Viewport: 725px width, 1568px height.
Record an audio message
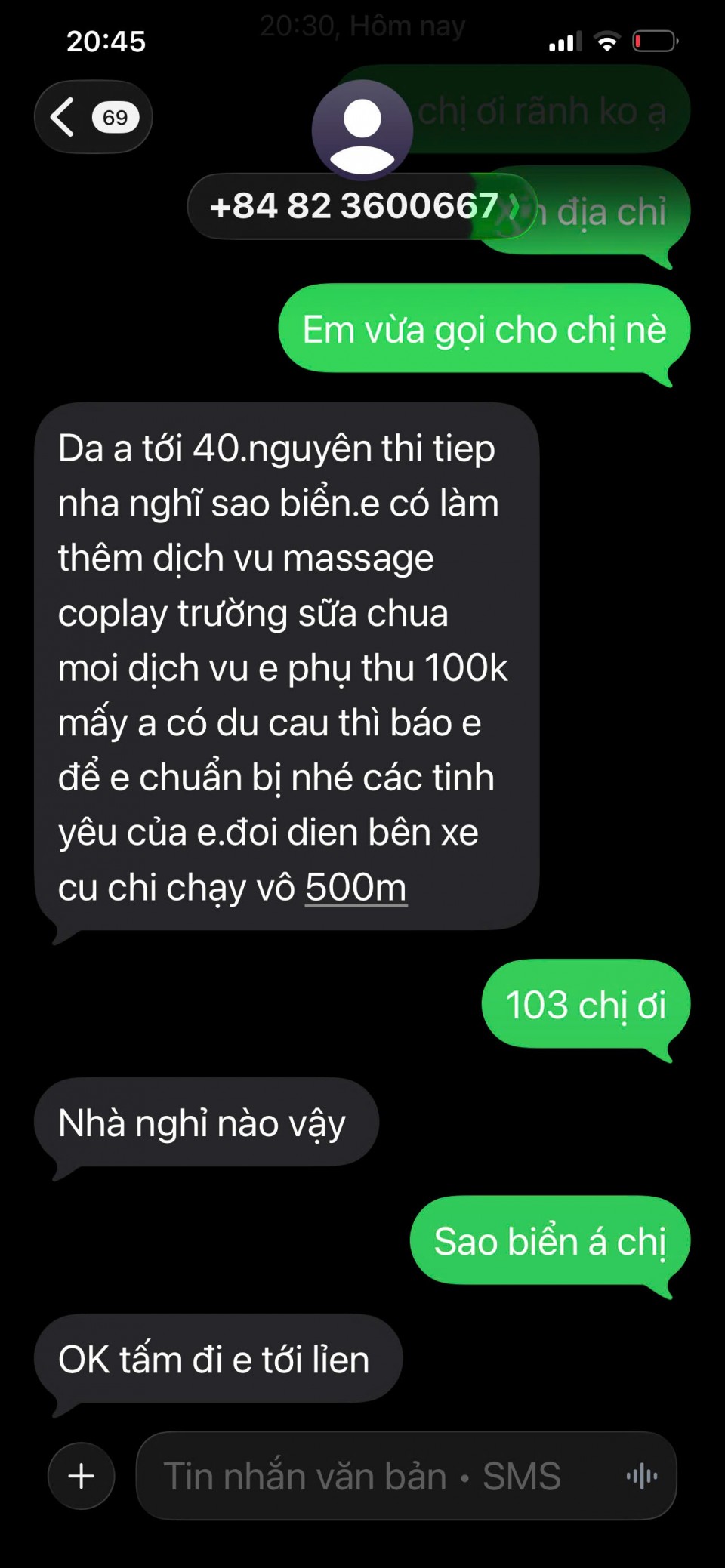[641, 1476]
